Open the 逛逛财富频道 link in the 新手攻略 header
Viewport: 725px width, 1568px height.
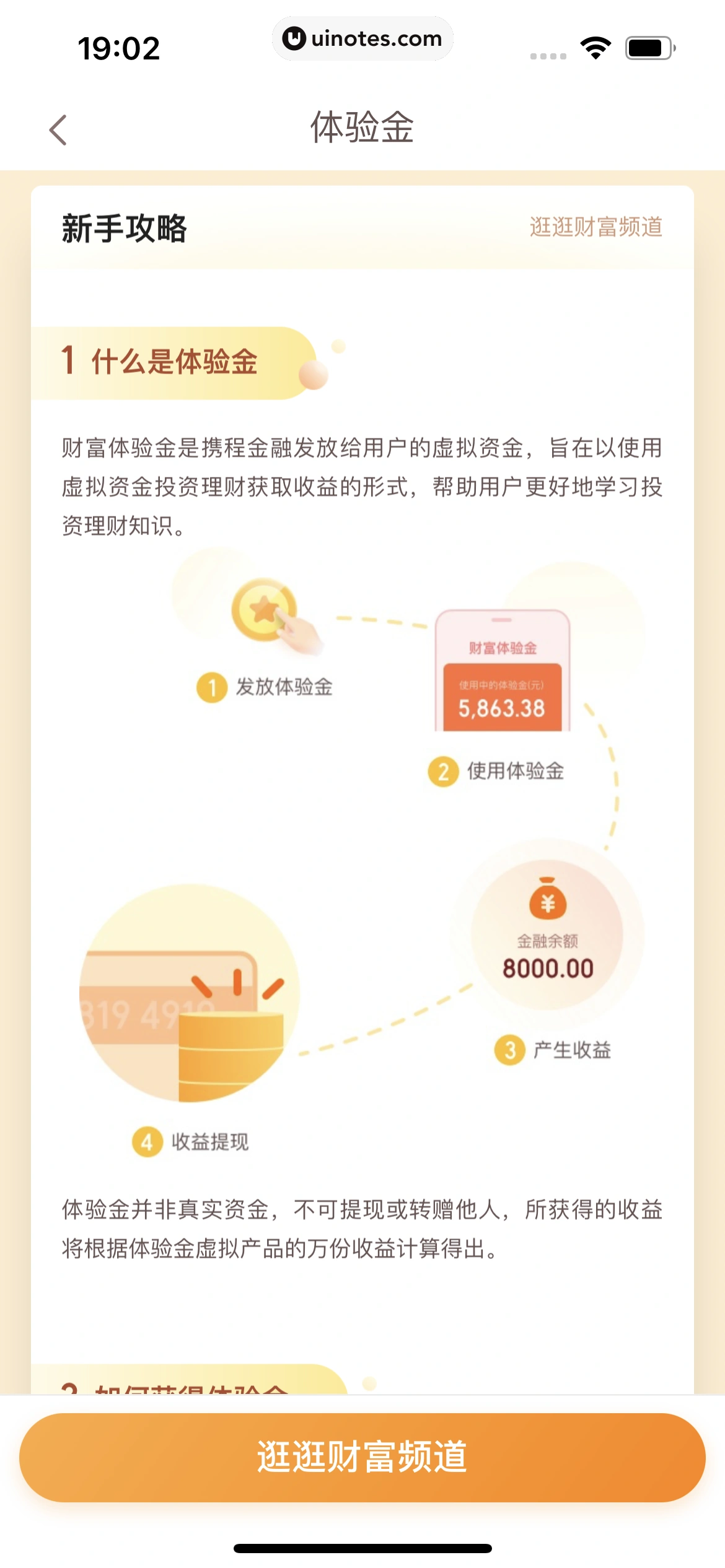click(x=595, y=227)
